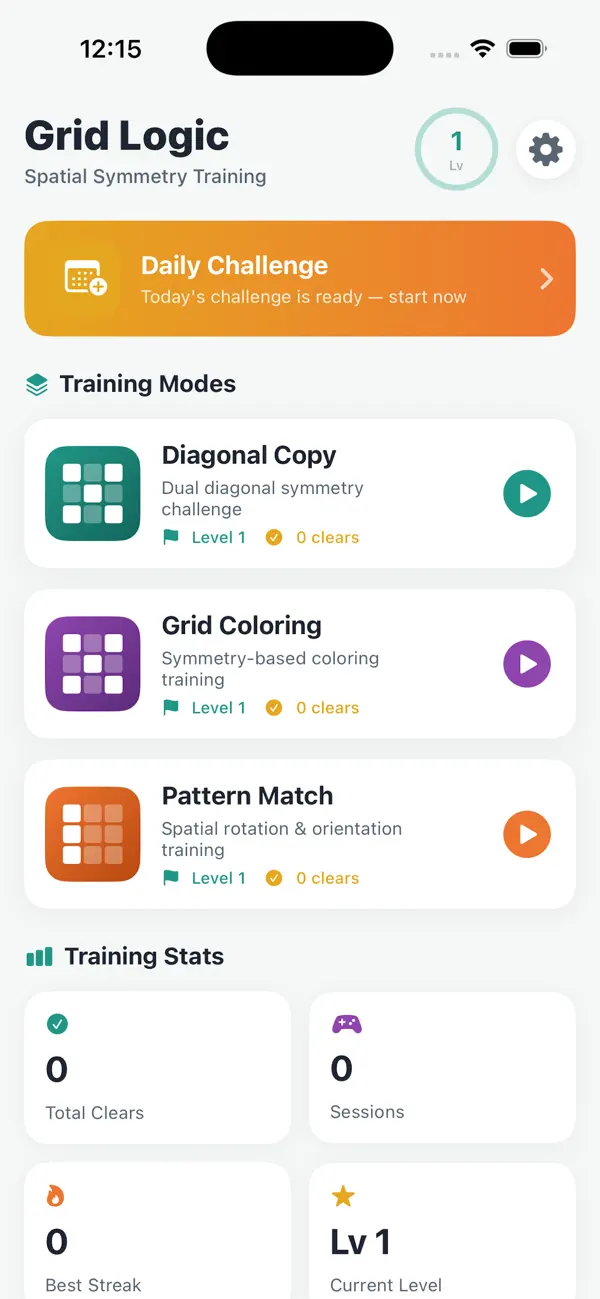Open the settings gear
600x1299 pixels.
pyautogui.click(x=546, y=150)
